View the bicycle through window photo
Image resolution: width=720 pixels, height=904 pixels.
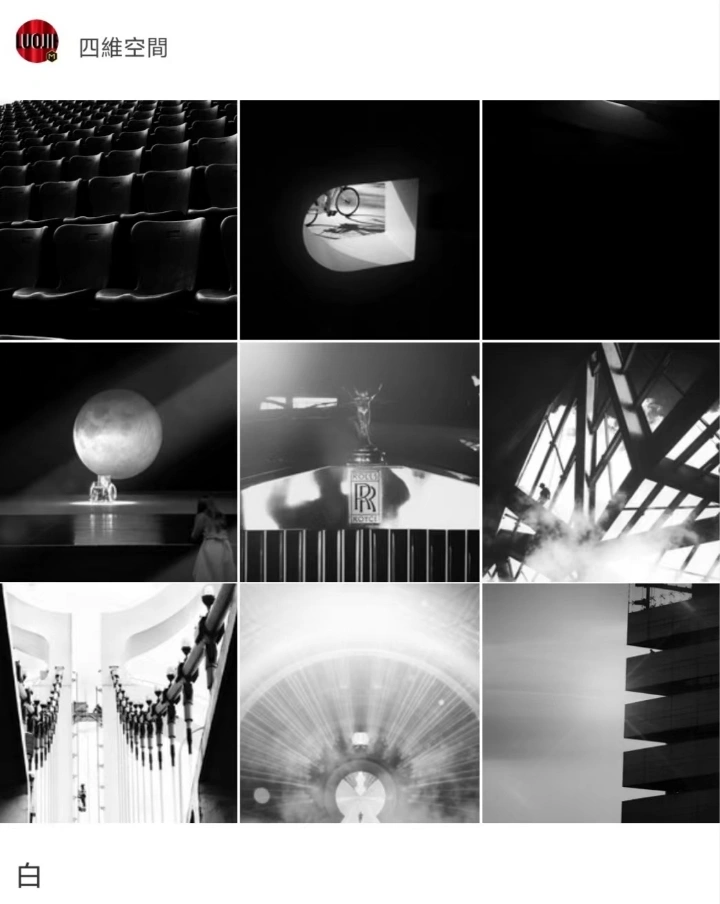pos(360,220)
